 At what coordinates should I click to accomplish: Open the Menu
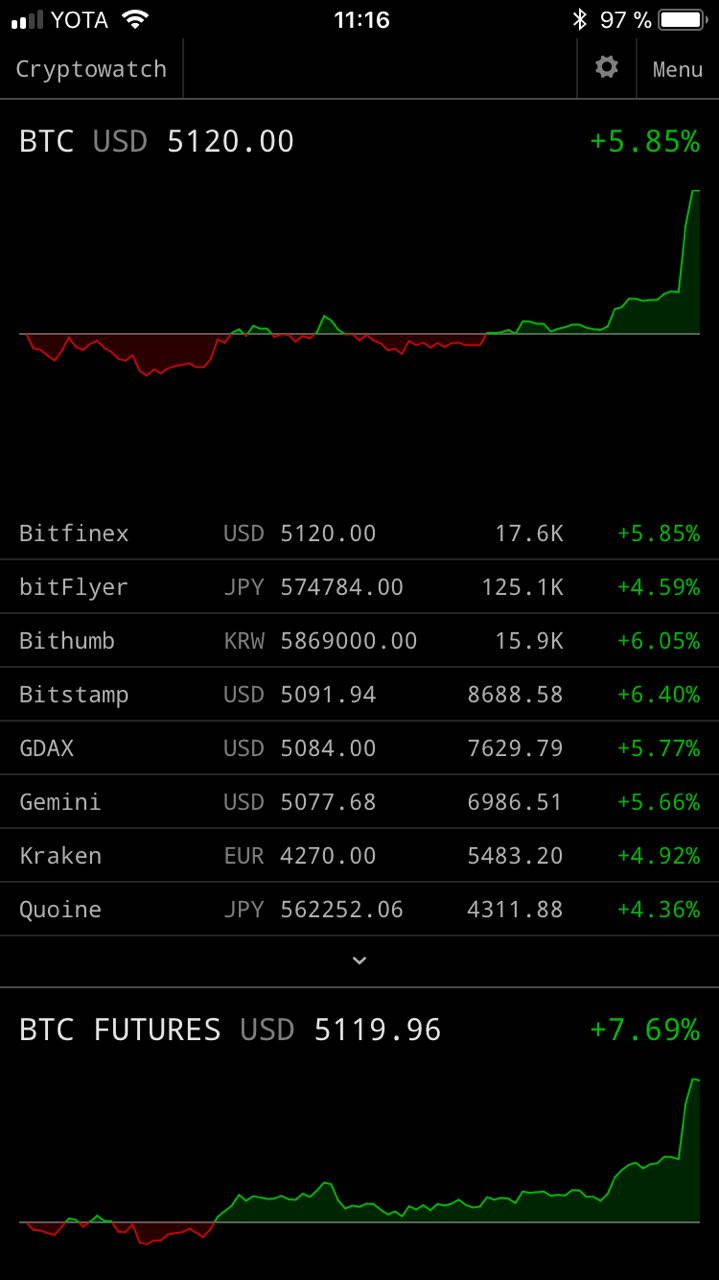pyautogui.click(x=677, y=69)
